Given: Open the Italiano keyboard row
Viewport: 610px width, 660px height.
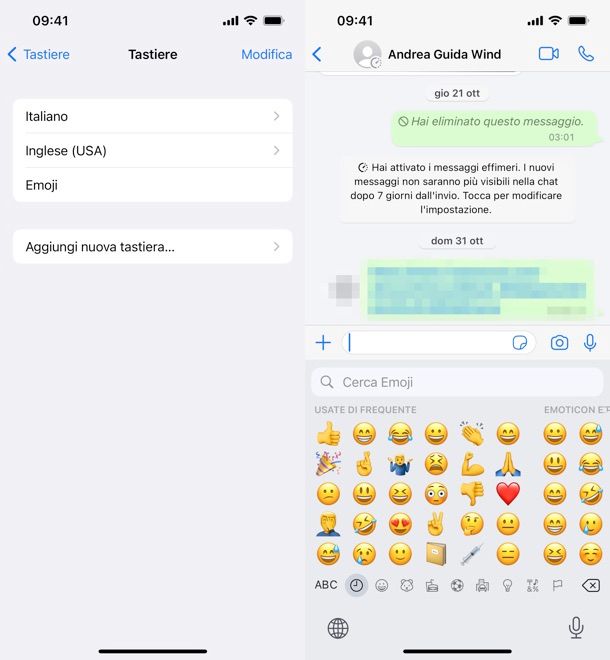Looking at the screenshot, I should (x=152, y=116).
